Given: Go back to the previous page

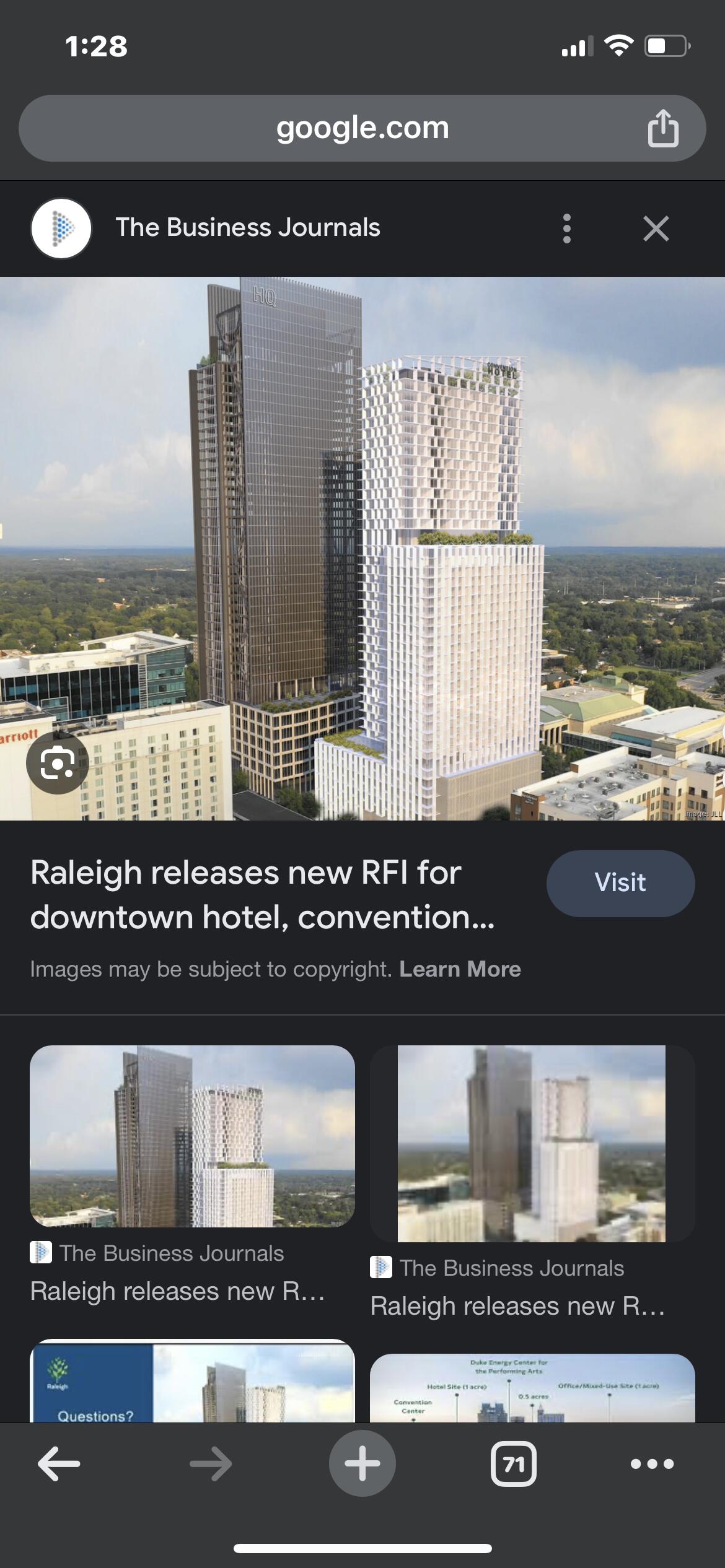Looking at the screenshot, I should (59, 1464).
